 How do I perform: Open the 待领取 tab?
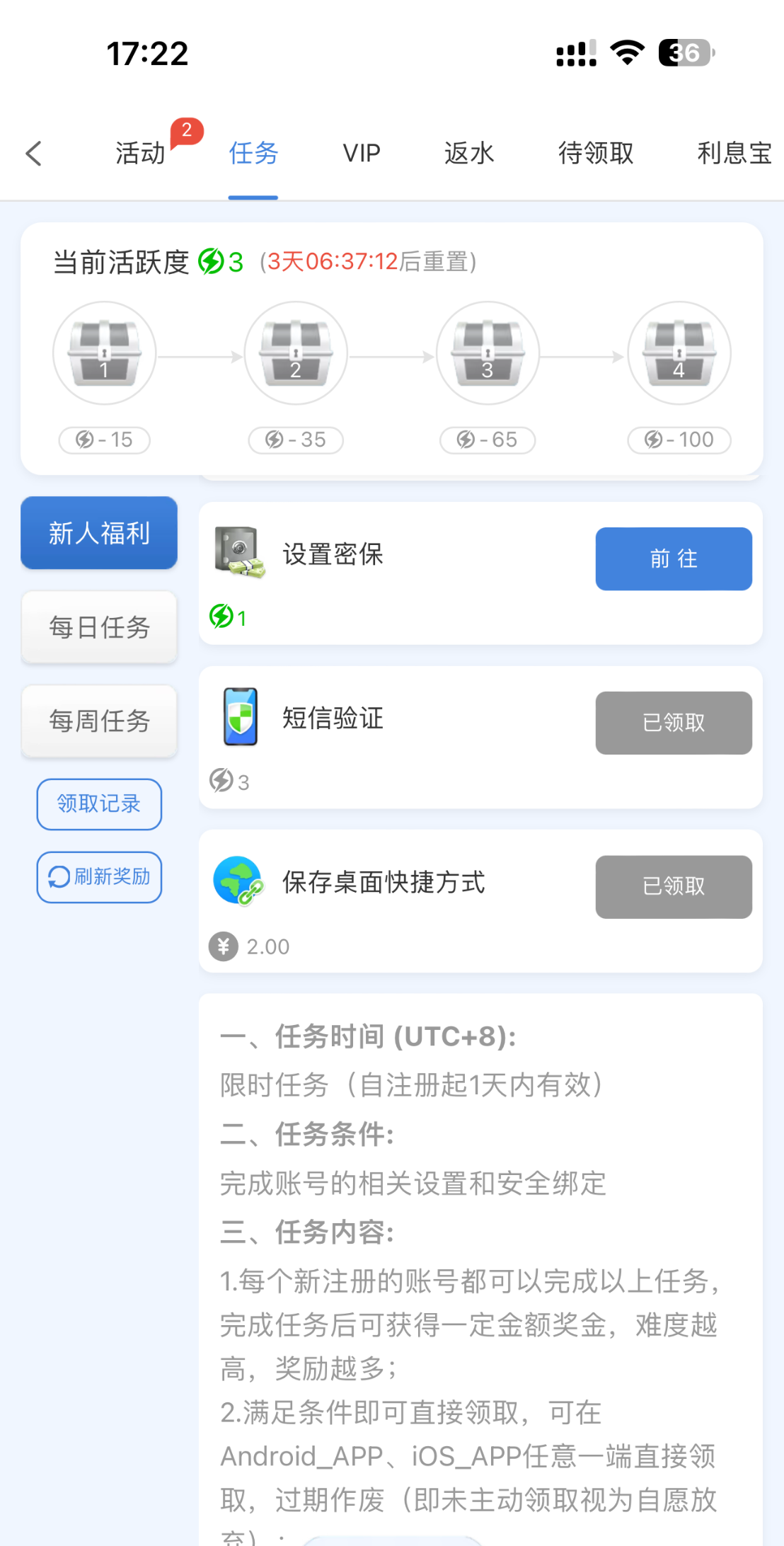[595, 153]
